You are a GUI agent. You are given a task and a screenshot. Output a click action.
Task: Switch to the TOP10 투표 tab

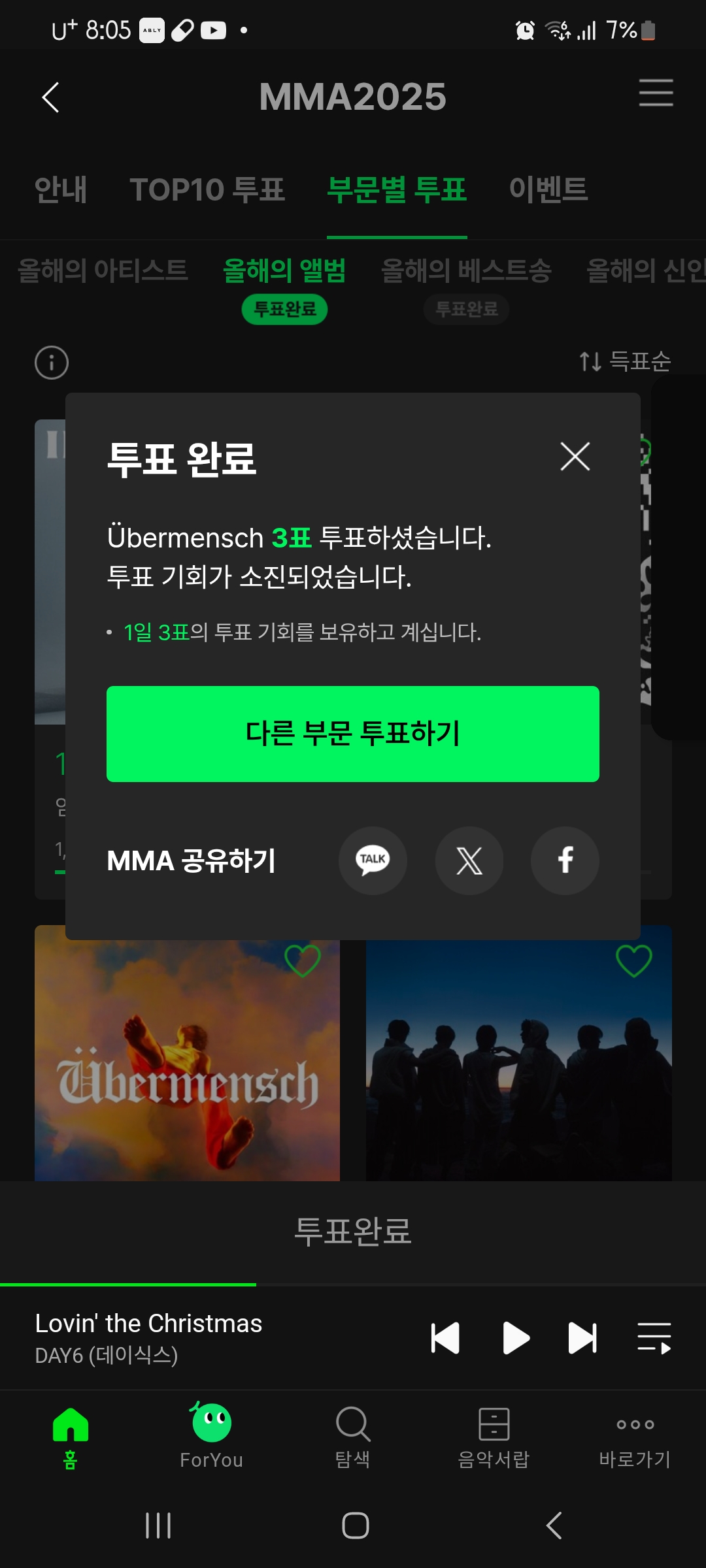point(207,189)
